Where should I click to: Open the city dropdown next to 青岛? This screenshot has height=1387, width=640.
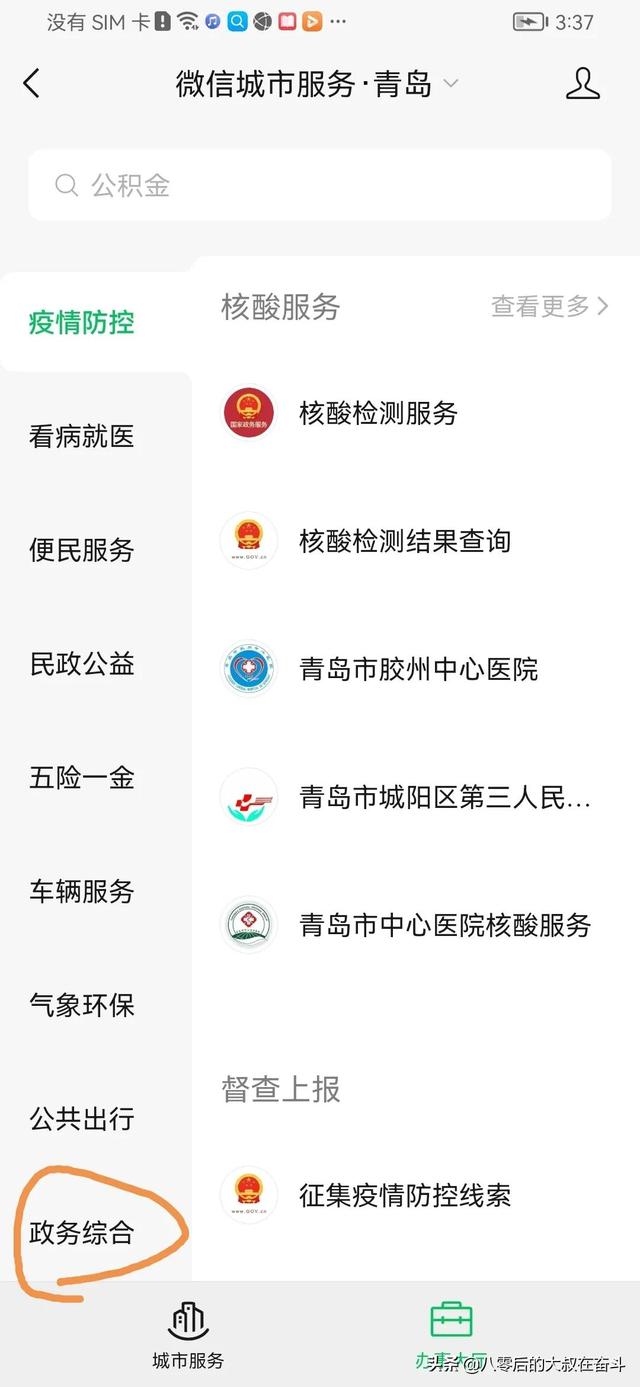(x=451, y=84)
